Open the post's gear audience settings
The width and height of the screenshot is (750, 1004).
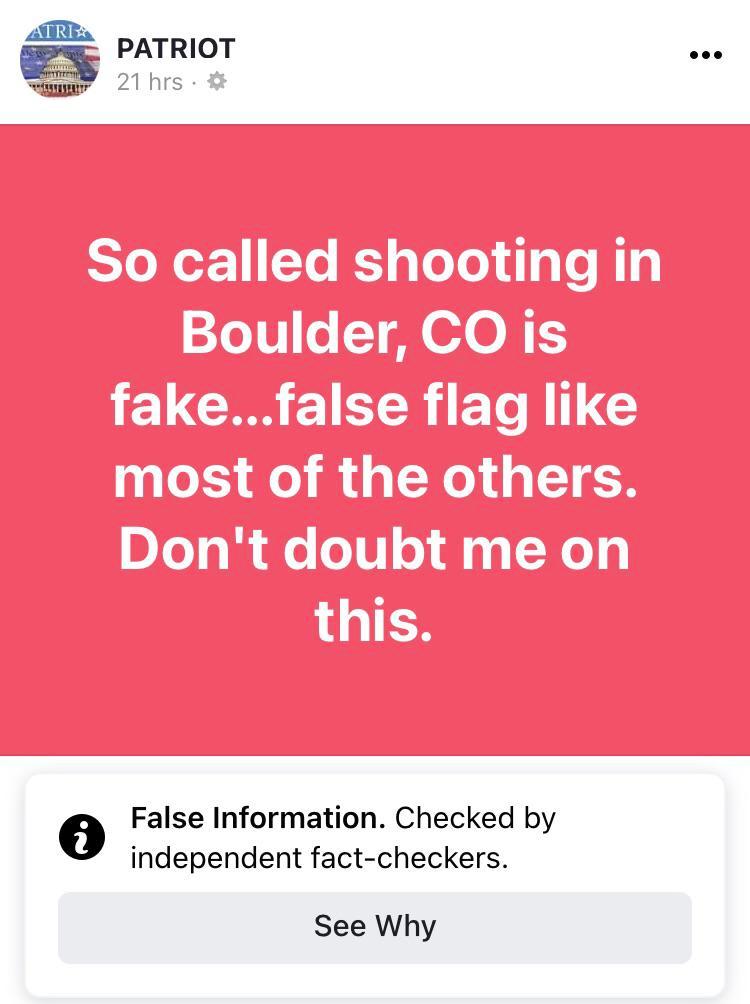coord(216,82)
